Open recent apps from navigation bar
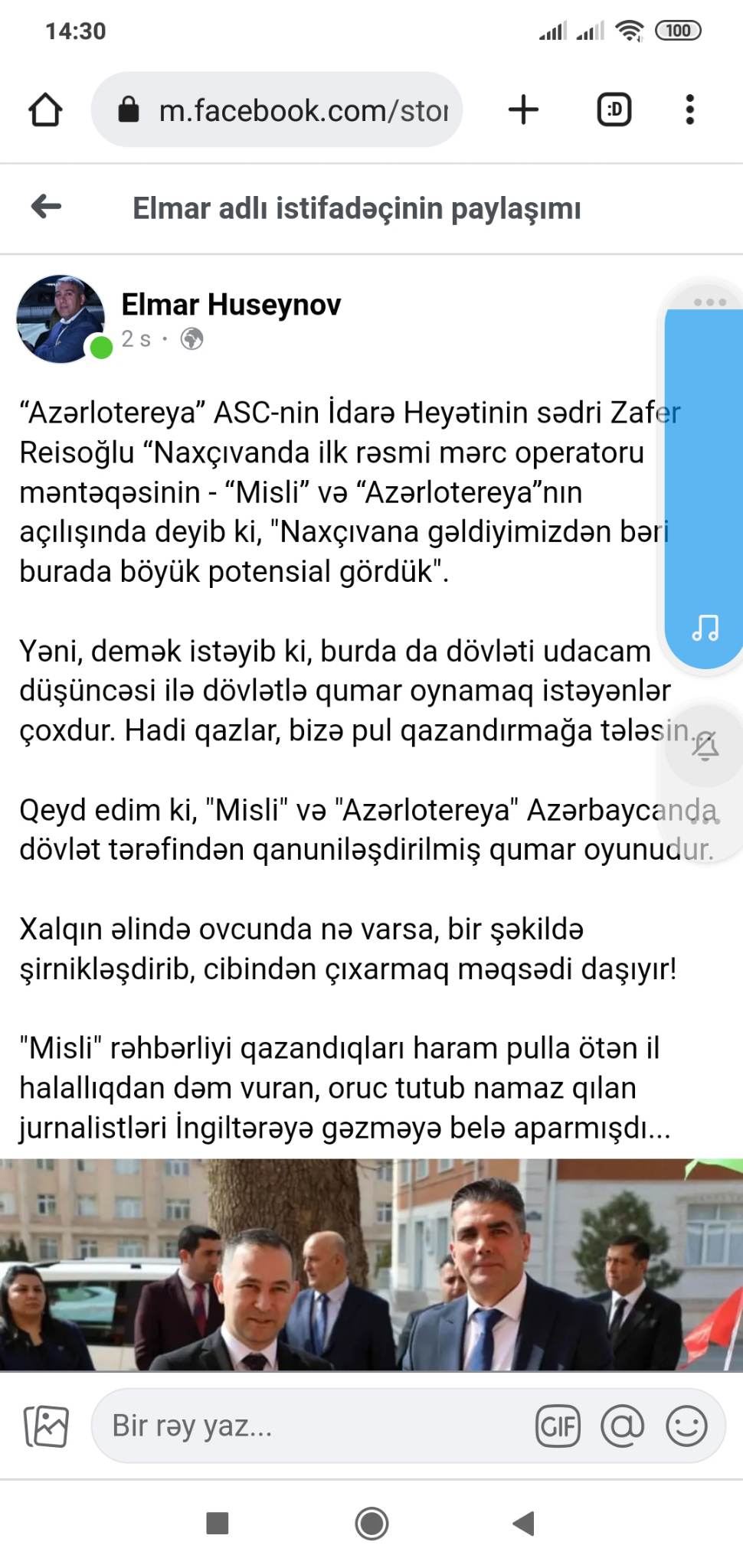The height and width of the screenshot is (1568, 743). (218, 1524)
